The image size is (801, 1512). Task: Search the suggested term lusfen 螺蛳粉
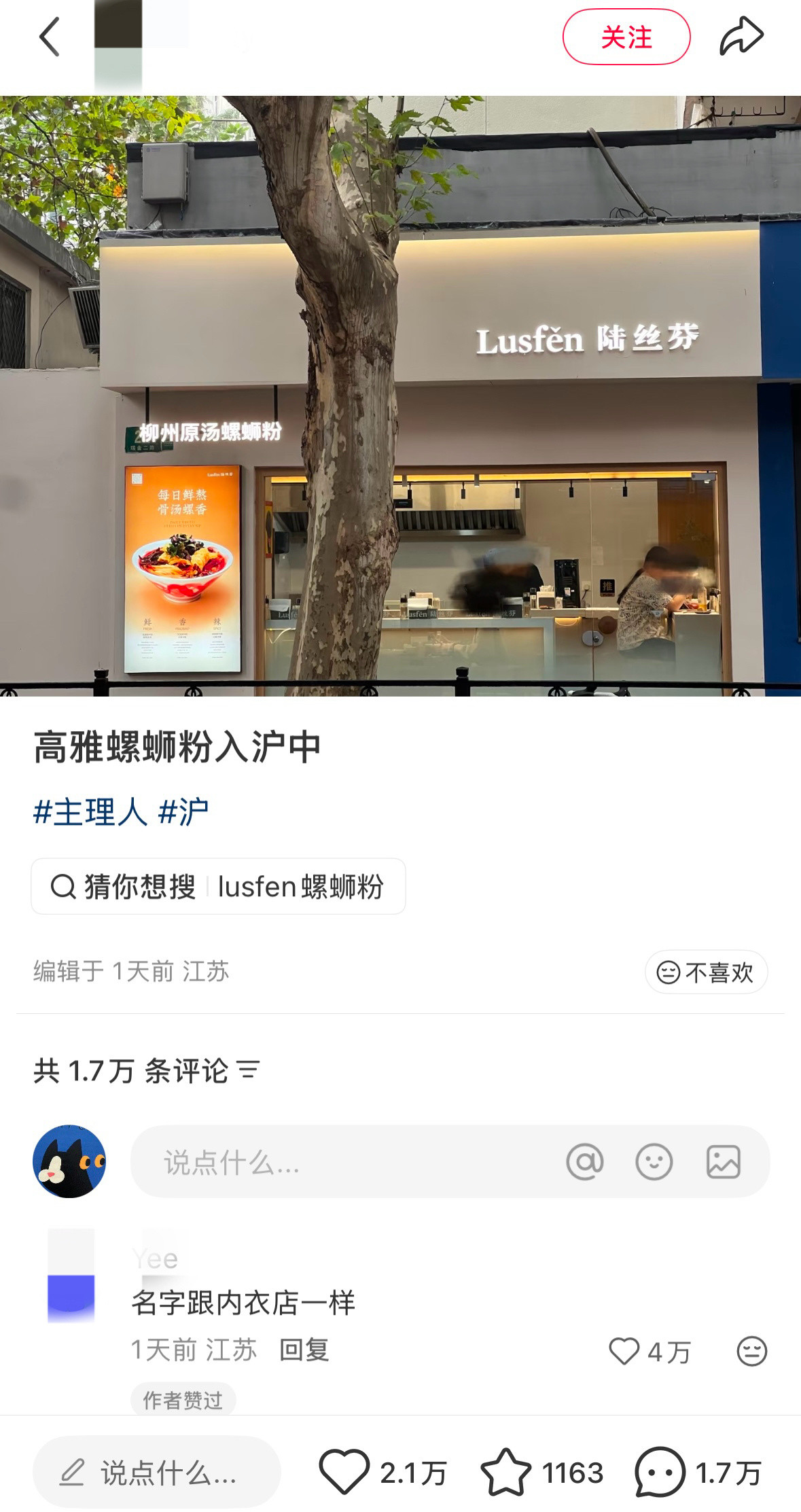click(x=217, y=887)
